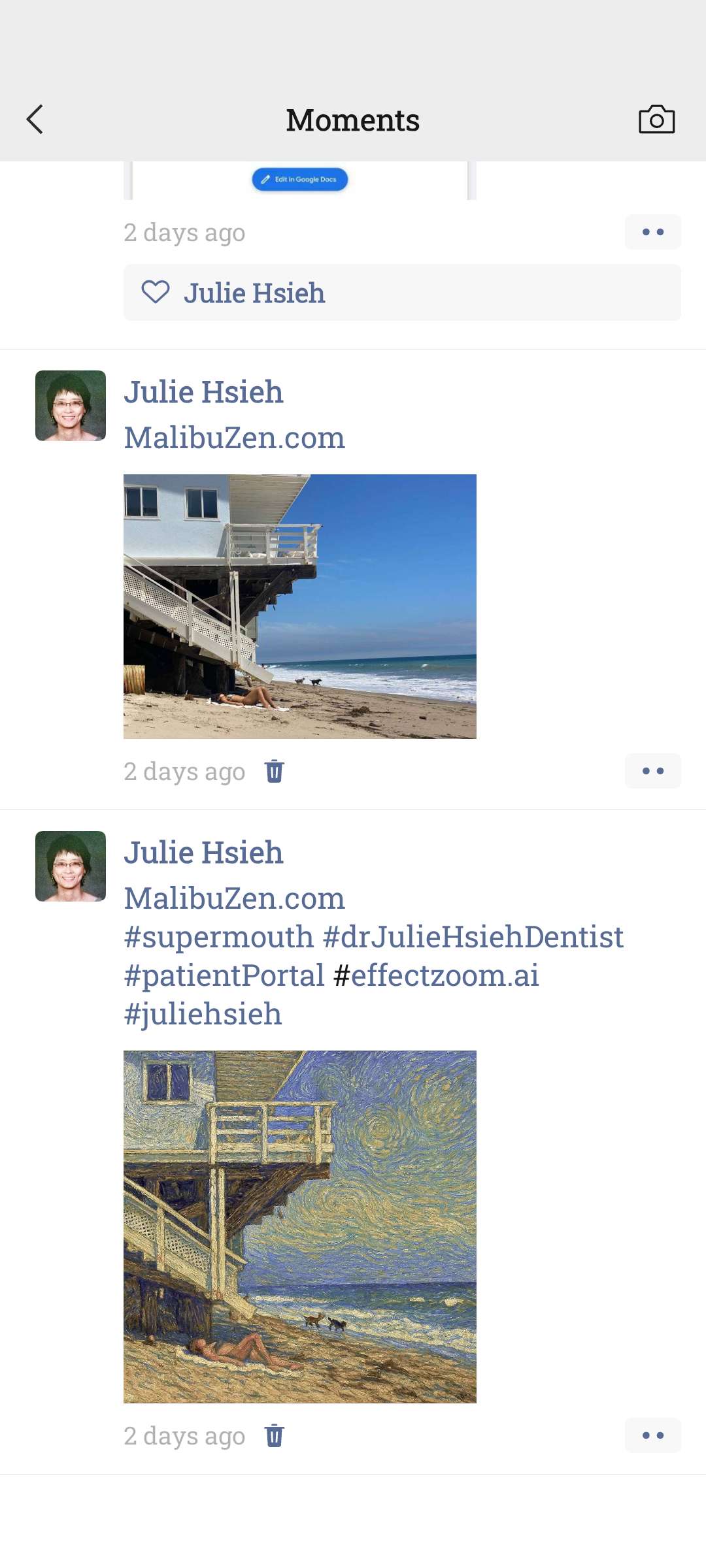
Task: Open the camera to post a moment
Action: [x=656, y=120]
